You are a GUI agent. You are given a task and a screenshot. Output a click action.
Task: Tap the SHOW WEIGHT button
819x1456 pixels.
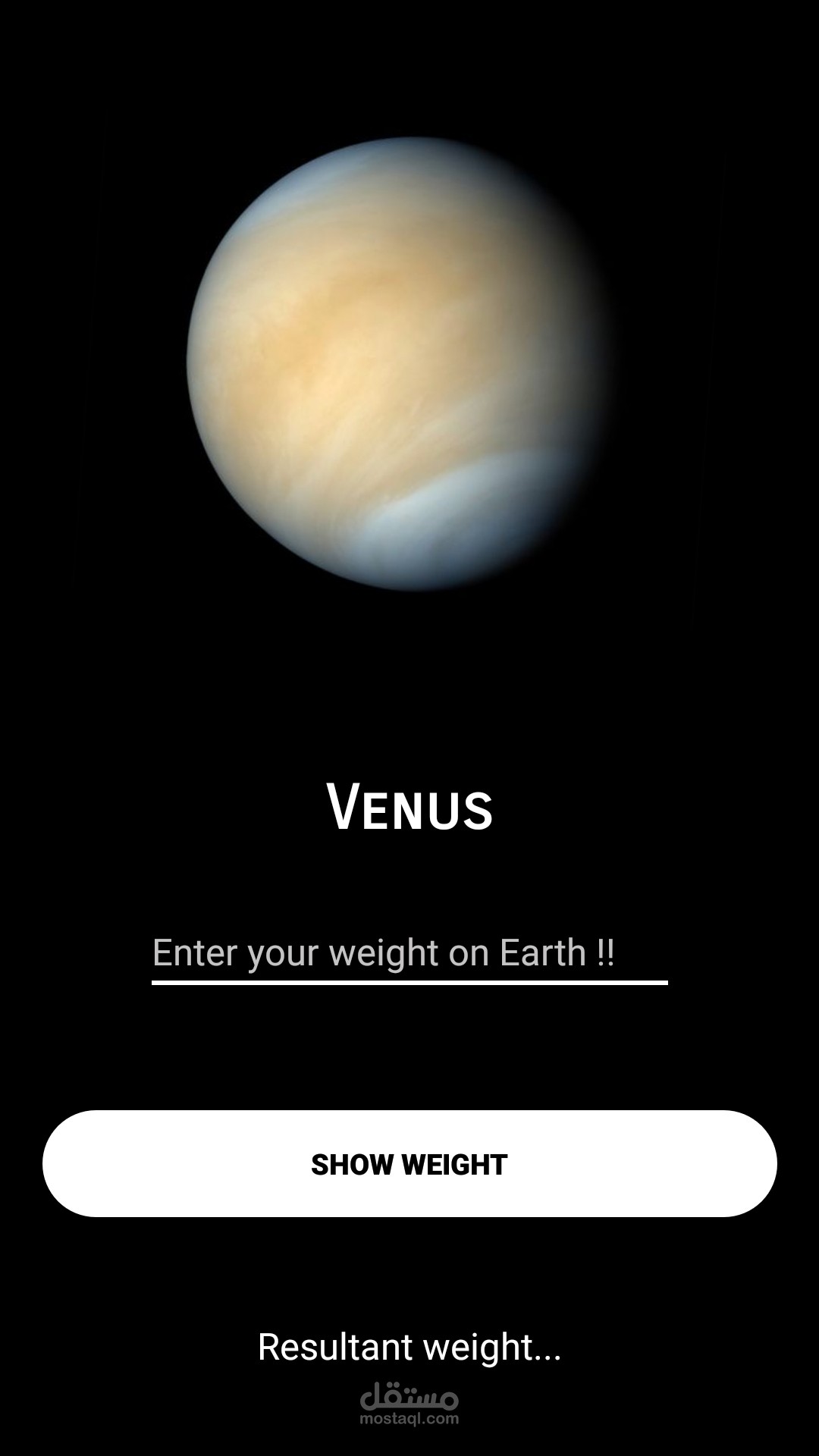pos(409,1164)
